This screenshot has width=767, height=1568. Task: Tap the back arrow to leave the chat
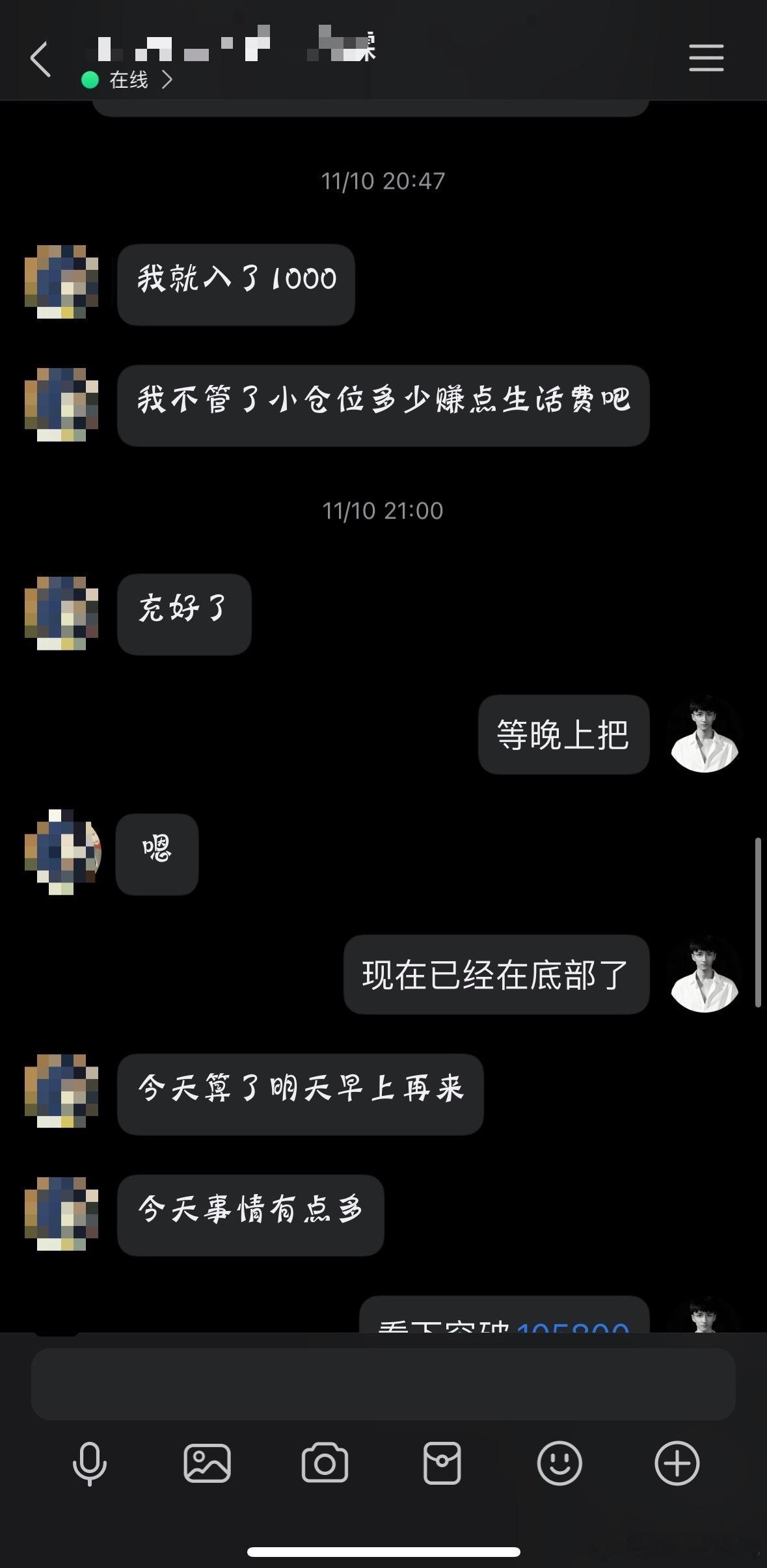click(x=41, y=57)
